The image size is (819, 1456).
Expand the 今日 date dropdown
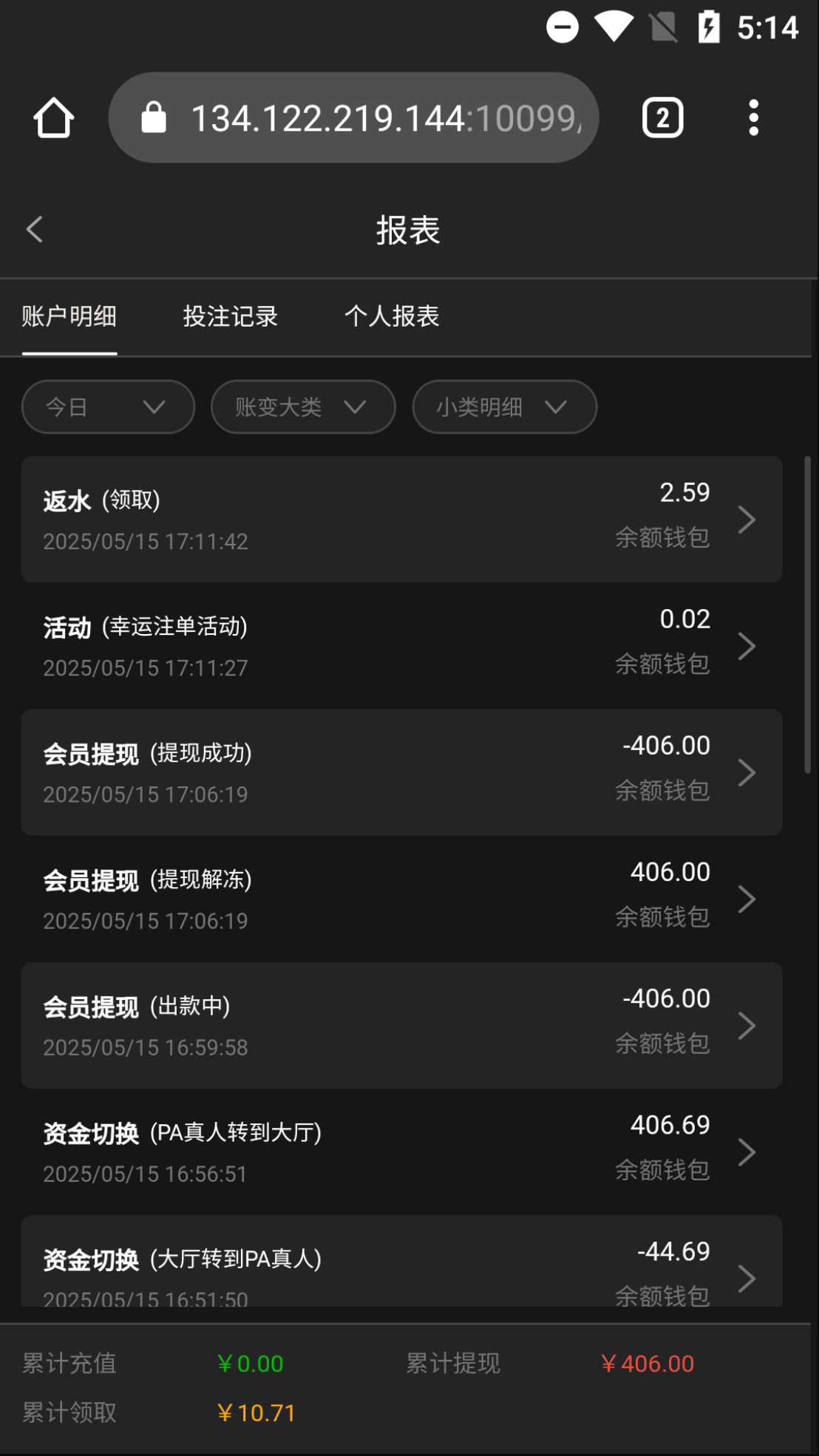point(108,406)
